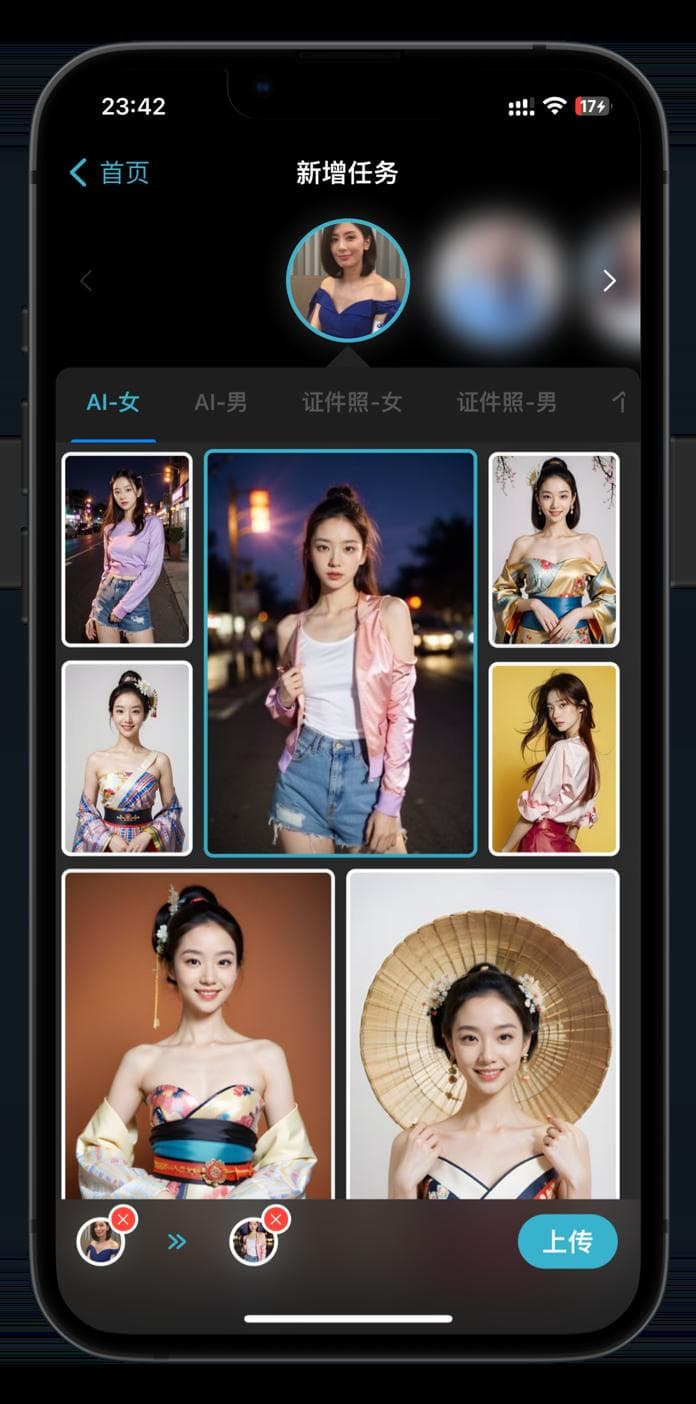Tap the 上传 upload button
Viewport: 696px width, 1404px height.
tap(567, 1242)
